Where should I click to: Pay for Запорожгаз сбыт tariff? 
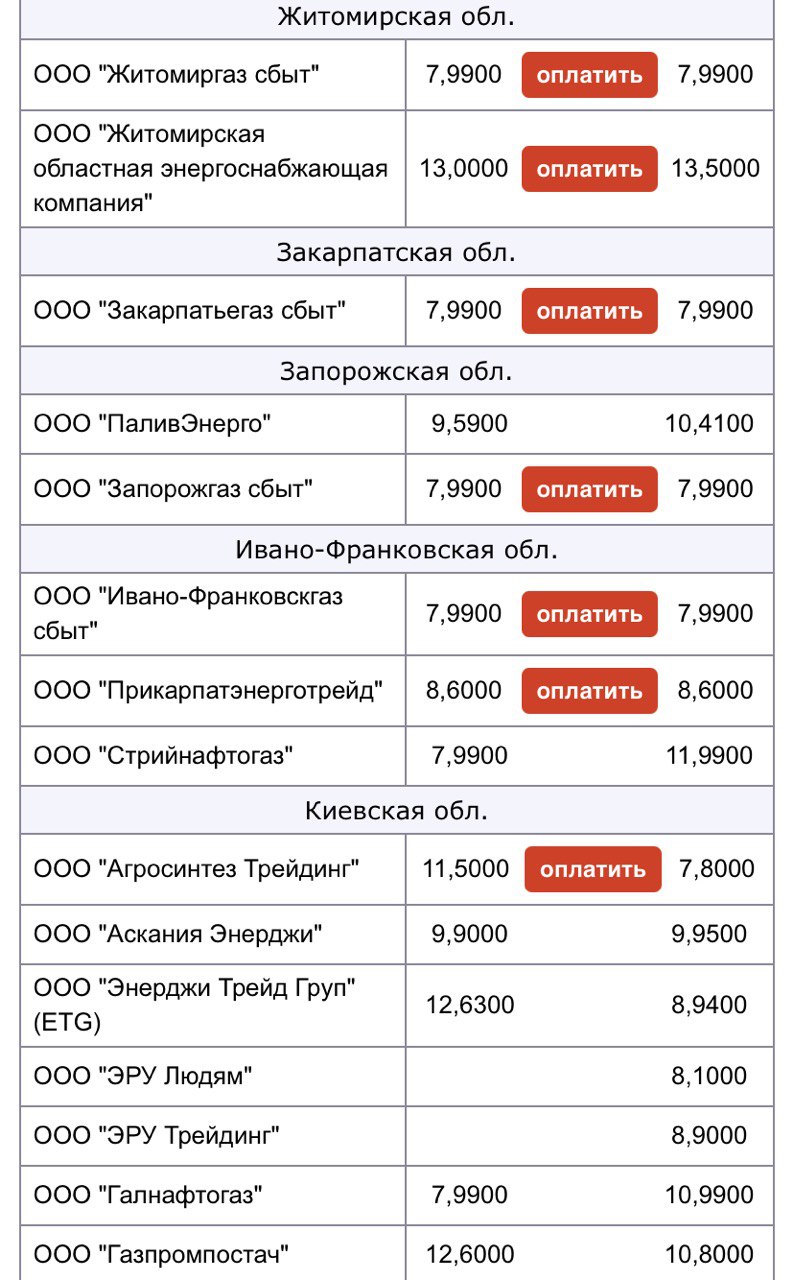(x=589, y=489)
